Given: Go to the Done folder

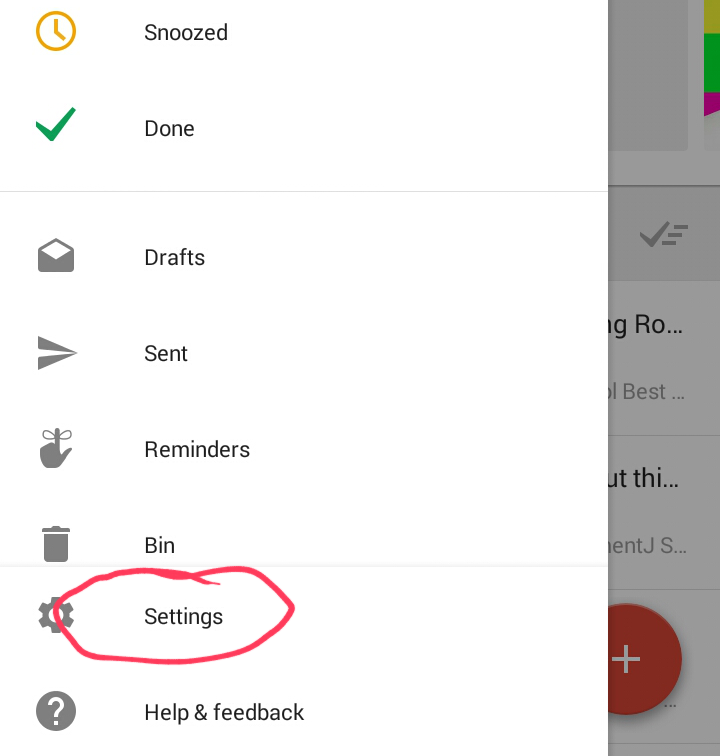Looking at the screenshot, I should point(169,129).
